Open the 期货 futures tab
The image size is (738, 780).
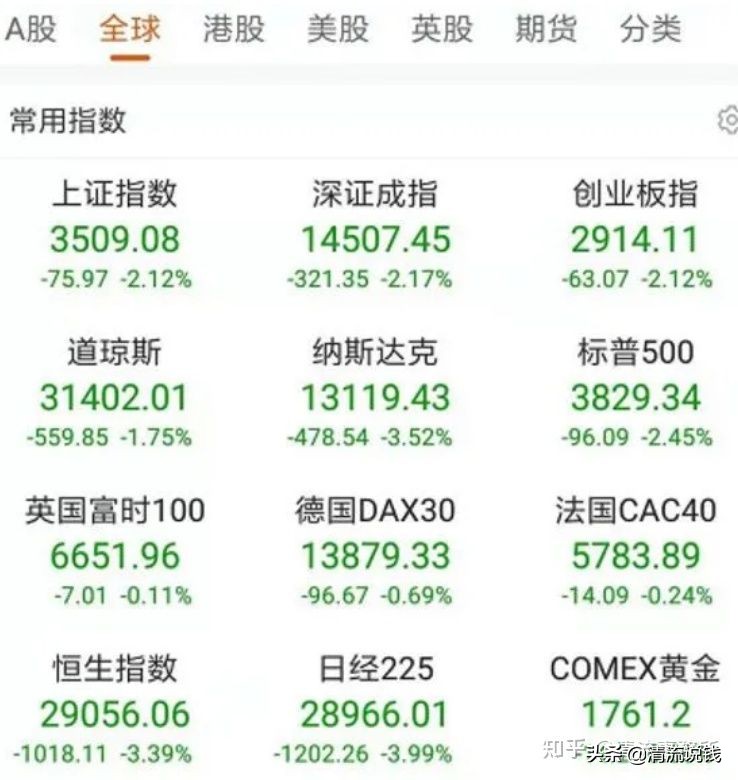click(x=544, y=30)
